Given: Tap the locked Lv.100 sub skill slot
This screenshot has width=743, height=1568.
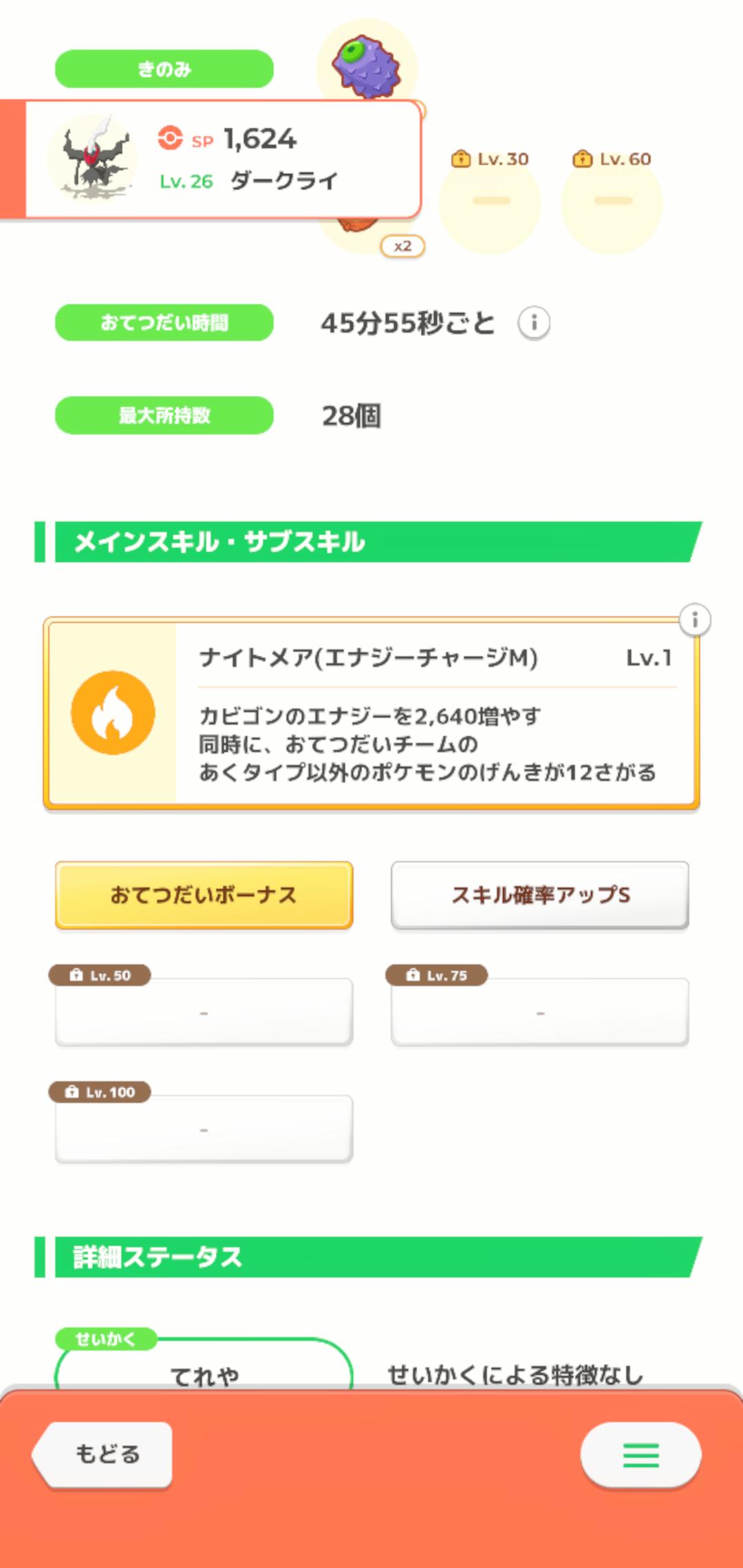Looking at the screenshot, I should coord(204,1129).
